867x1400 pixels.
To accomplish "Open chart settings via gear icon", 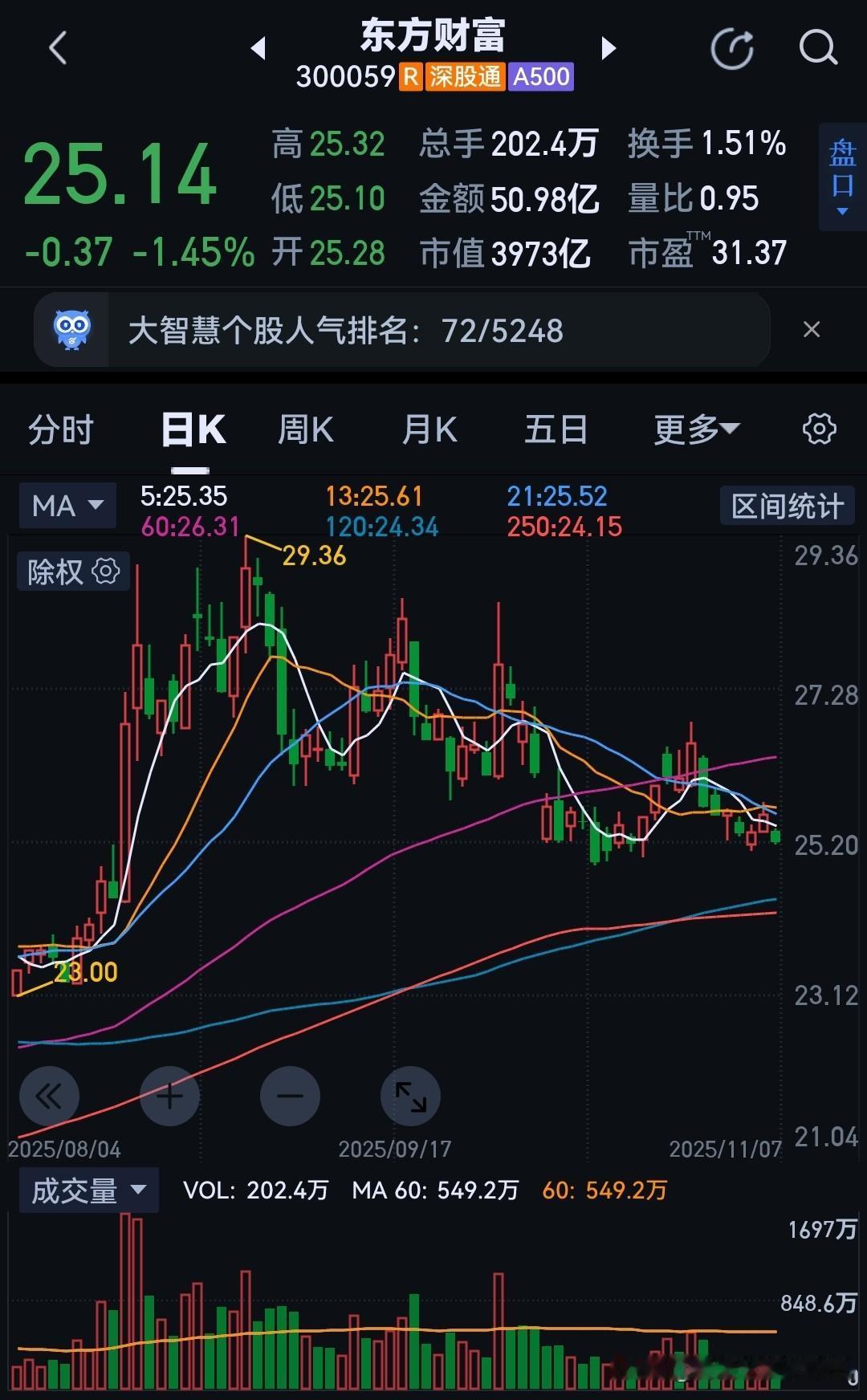I will (819, 429).
